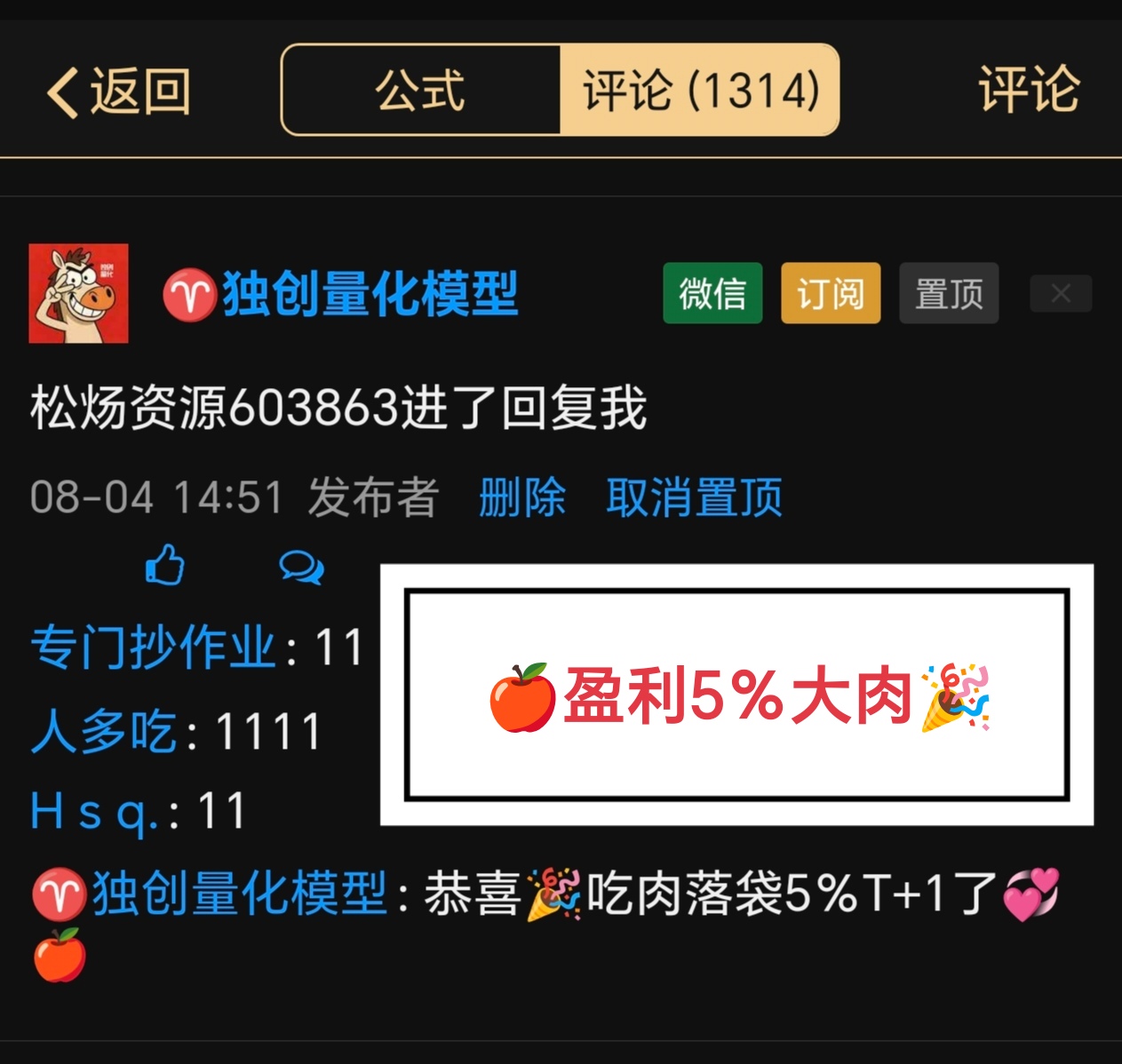Image resolution: width=1122 pixels, height=1064 pixels.
Task: Switch to the 公式 tab
Action: (420, 91)
